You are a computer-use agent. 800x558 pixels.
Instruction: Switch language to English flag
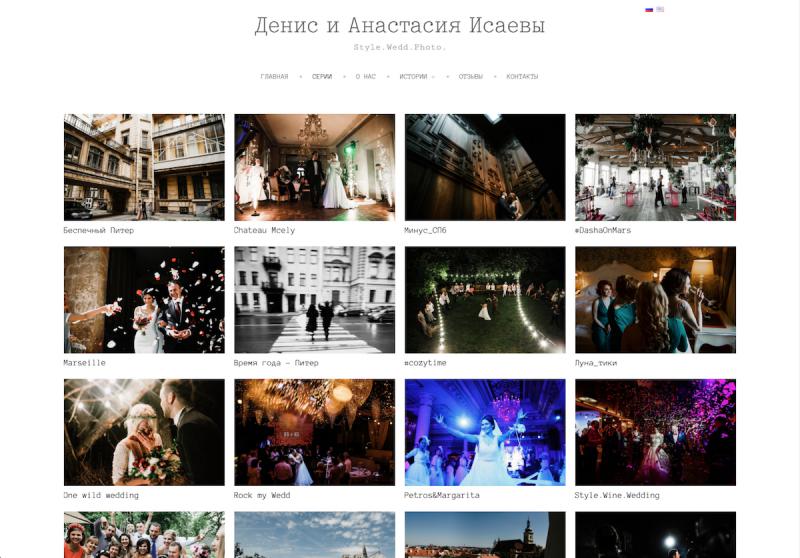point(660,9)
